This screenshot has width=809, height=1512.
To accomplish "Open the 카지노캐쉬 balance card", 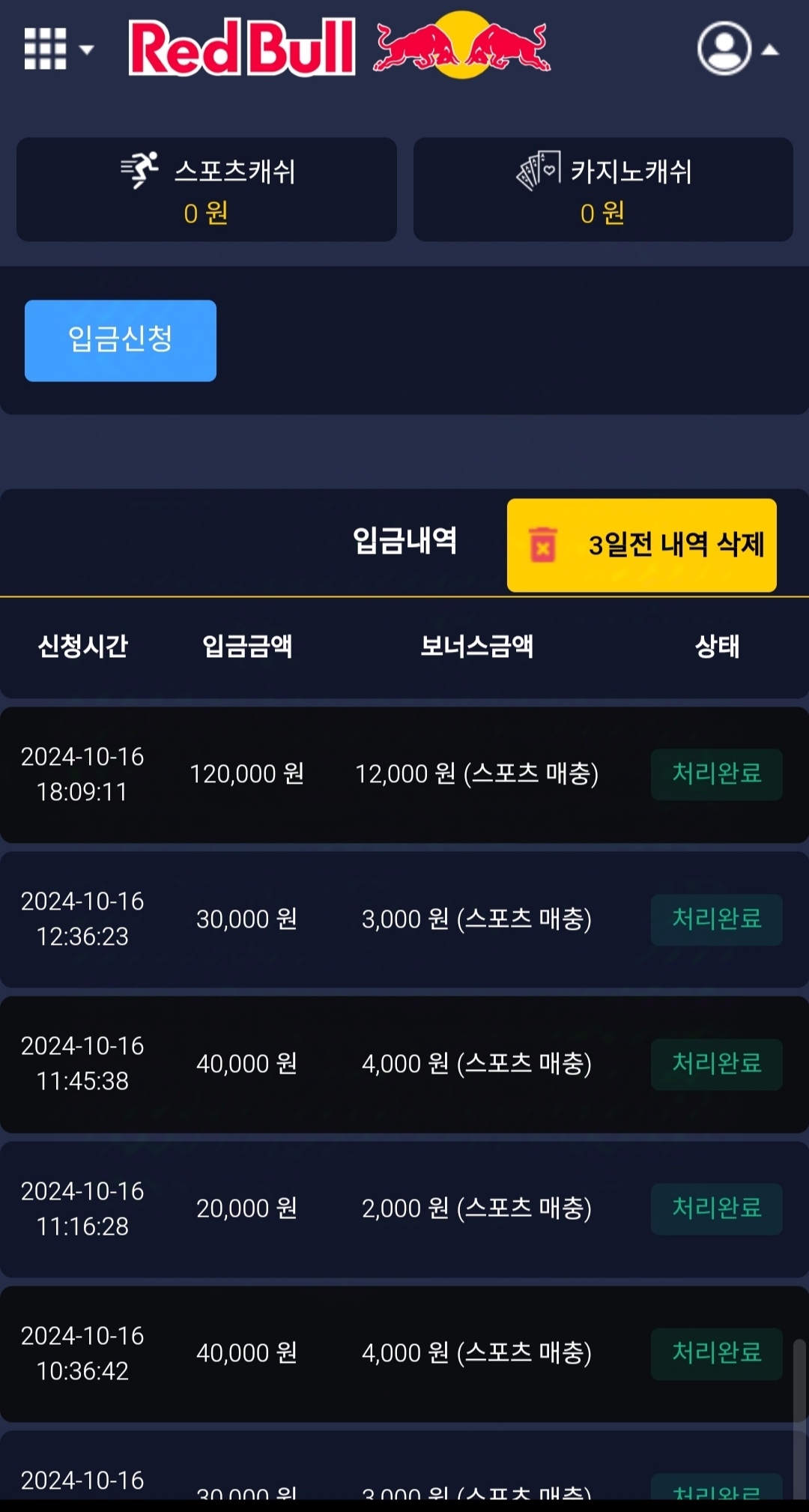I will 603,190.
